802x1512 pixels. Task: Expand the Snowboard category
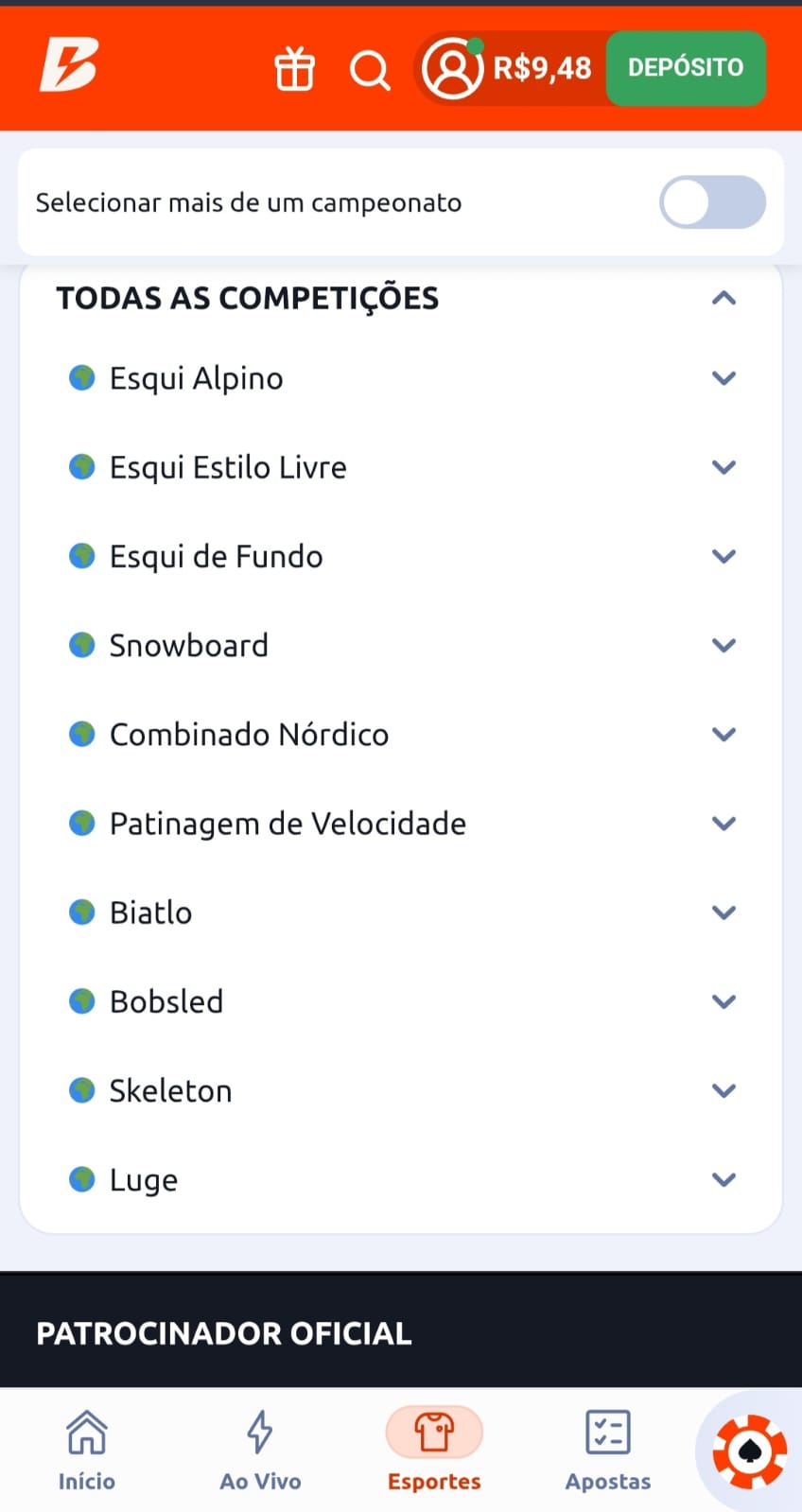(x=724, y=645)
